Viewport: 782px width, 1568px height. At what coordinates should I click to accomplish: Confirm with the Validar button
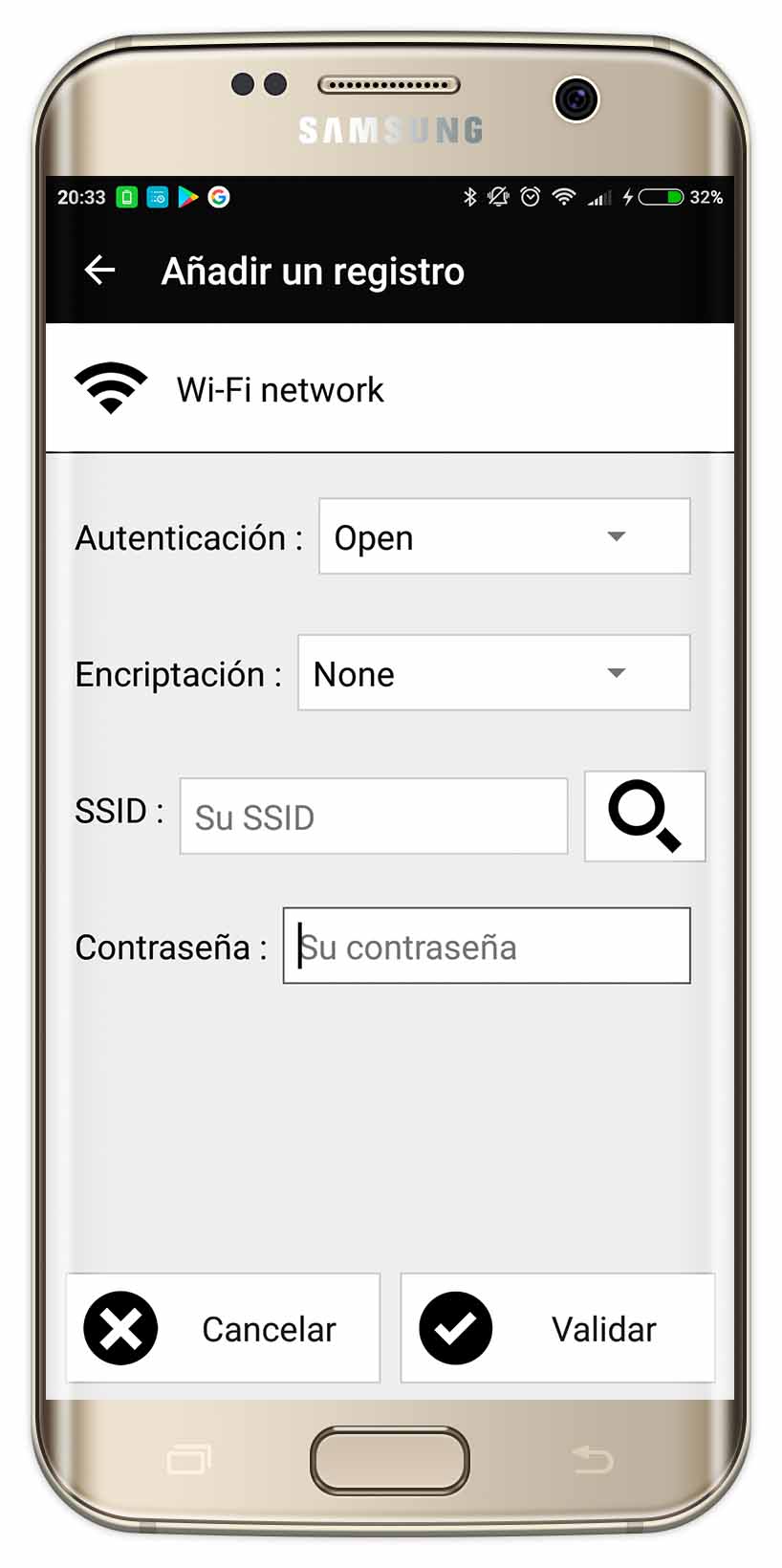tap(557, 1328)
